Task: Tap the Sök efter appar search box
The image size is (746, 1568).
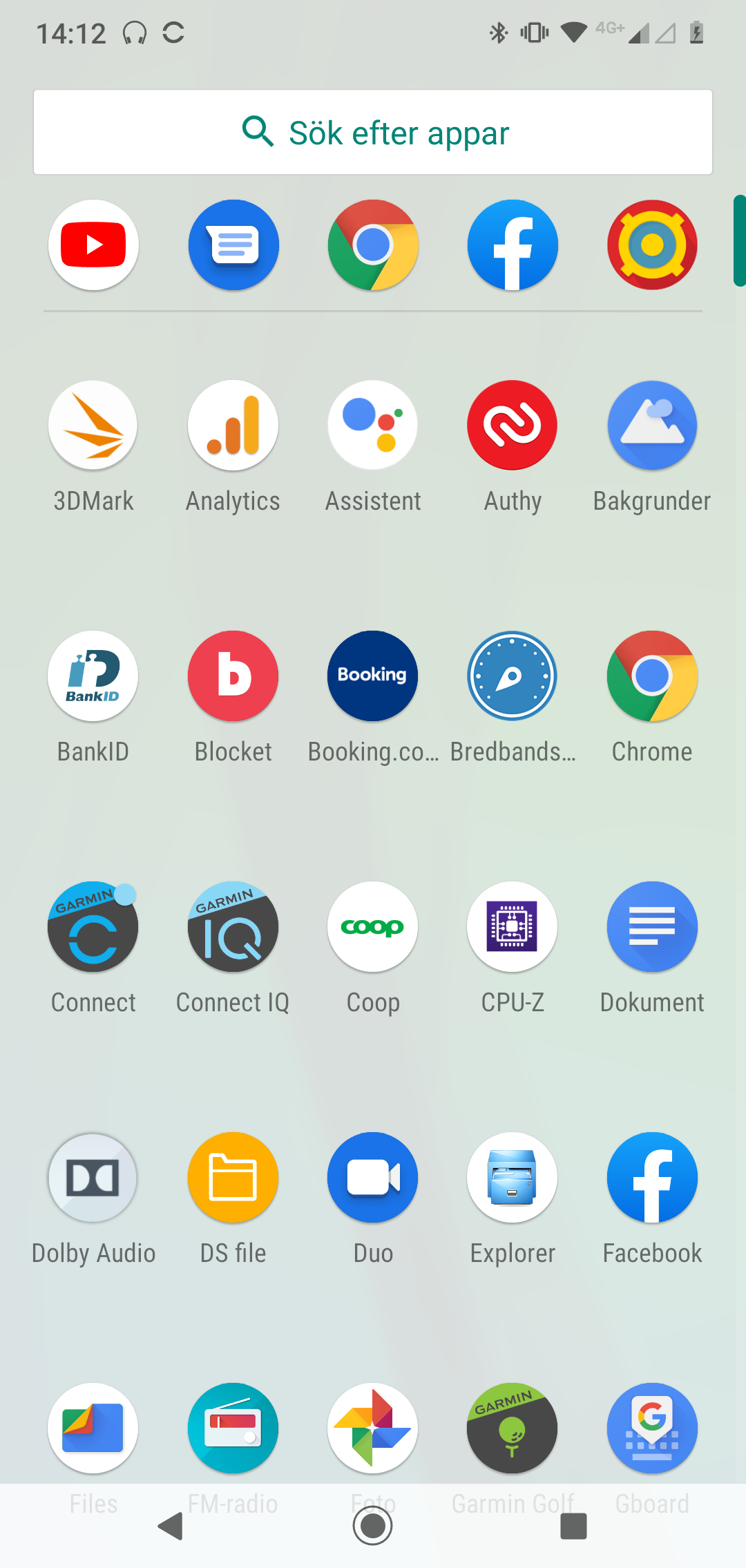Action: [373, 132]
